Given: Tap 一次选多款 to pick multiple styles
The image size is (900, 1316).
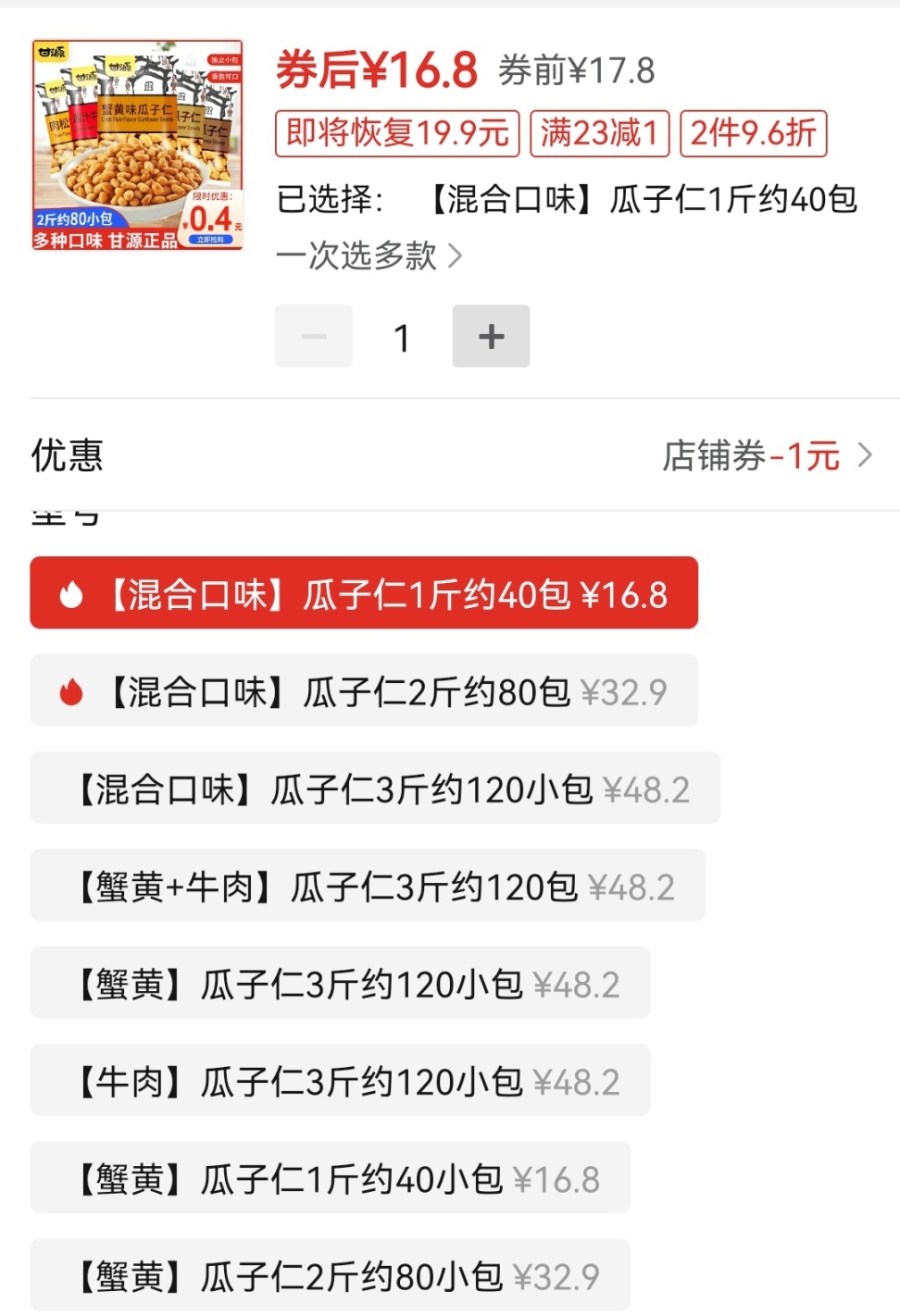Looking at the screenshot, I should [x=369, y=255].
